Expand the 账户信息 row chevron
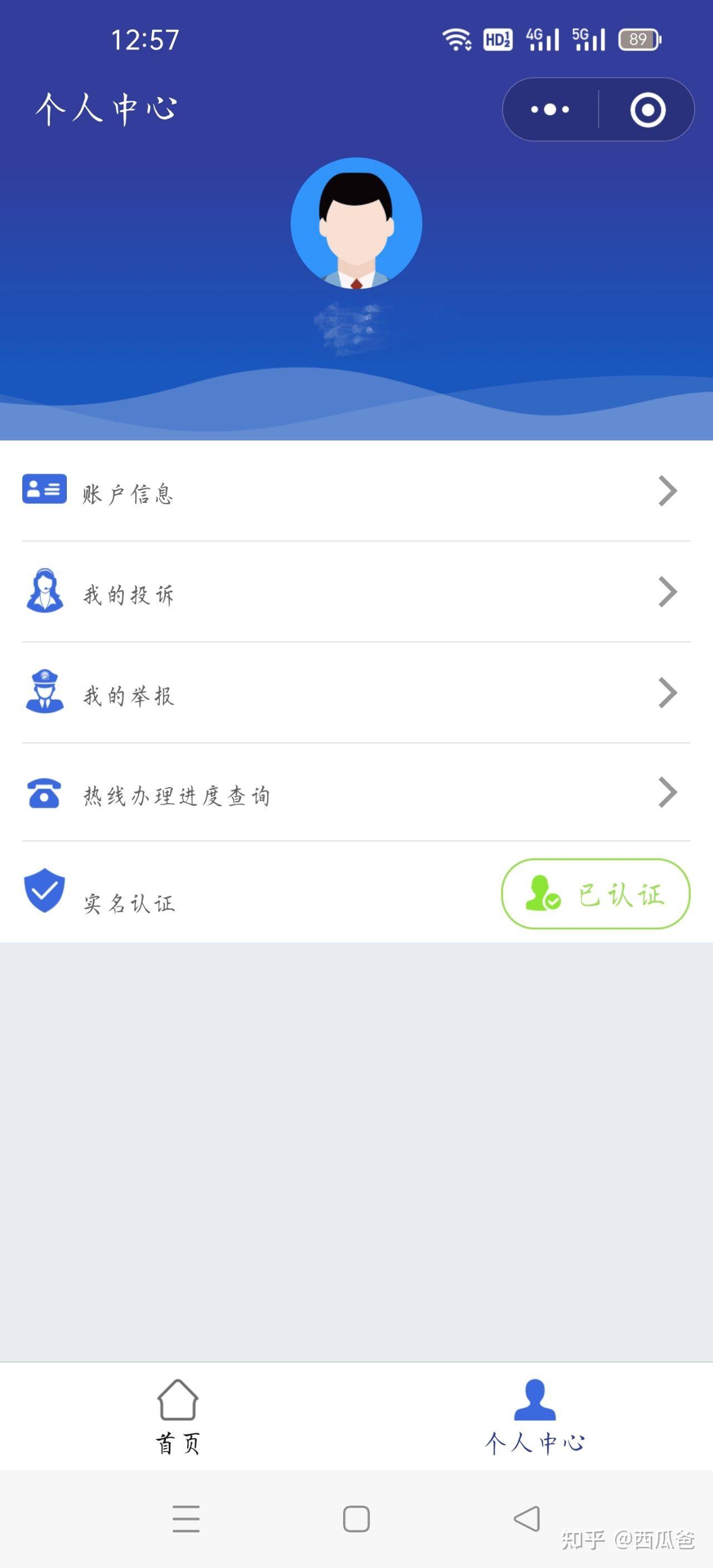713x1568 pixels. 668,489
